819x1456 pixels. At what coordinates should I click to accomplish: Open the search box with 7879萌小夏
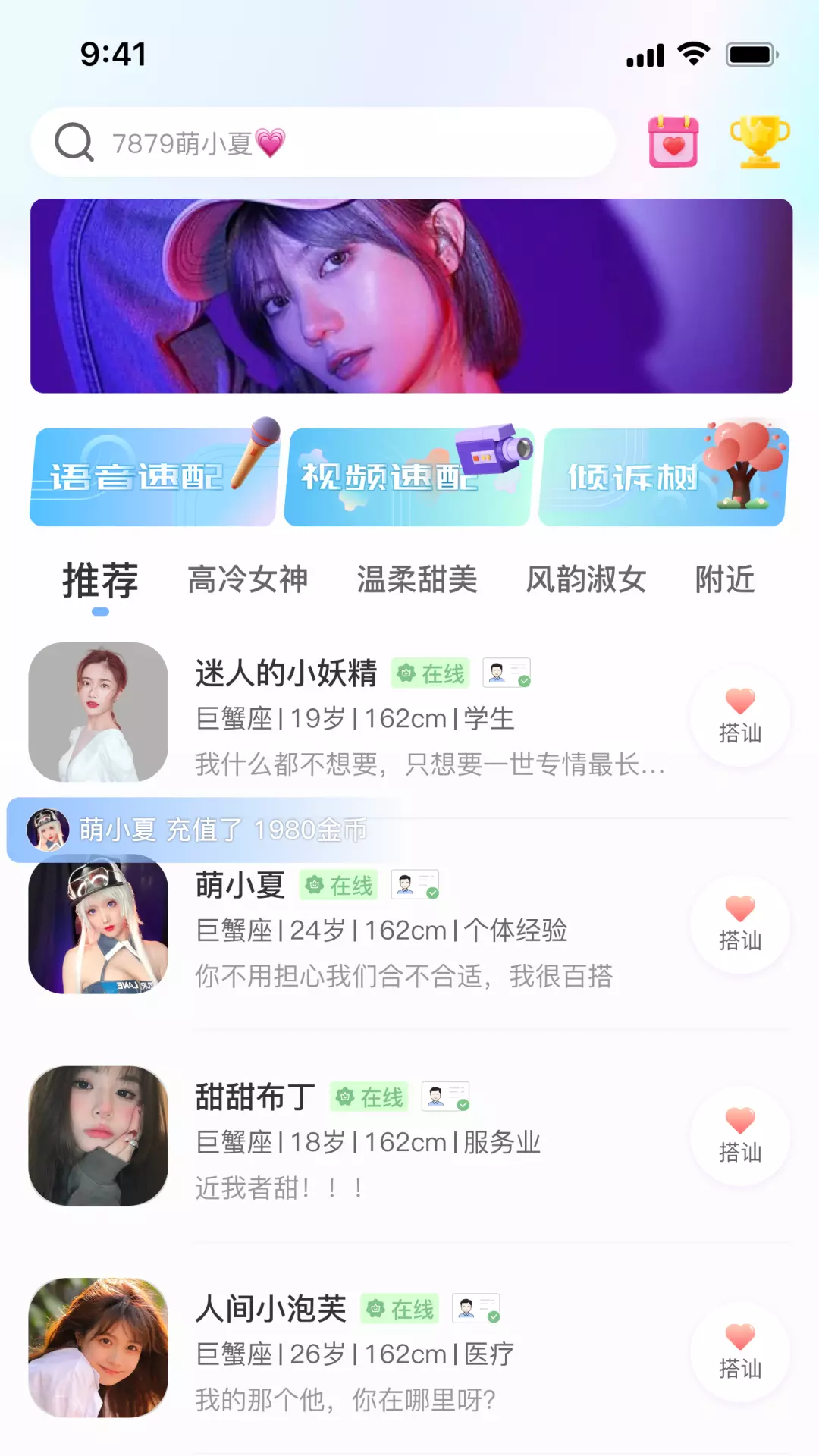323,142
